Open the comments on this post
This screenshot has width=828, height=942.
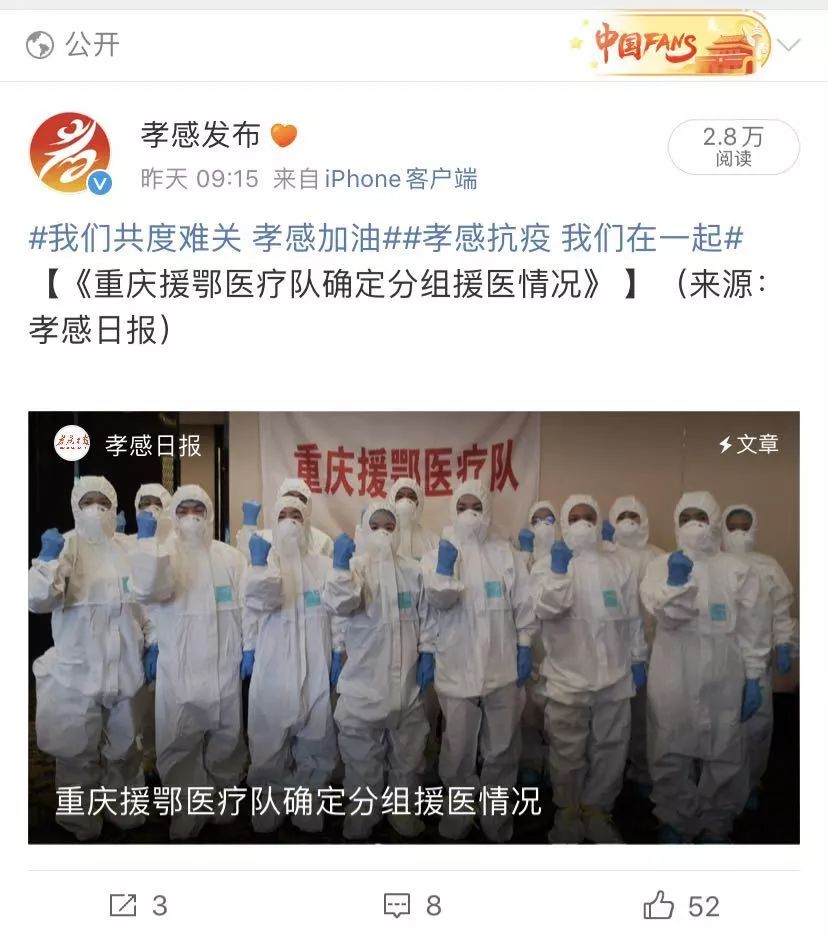412,906
